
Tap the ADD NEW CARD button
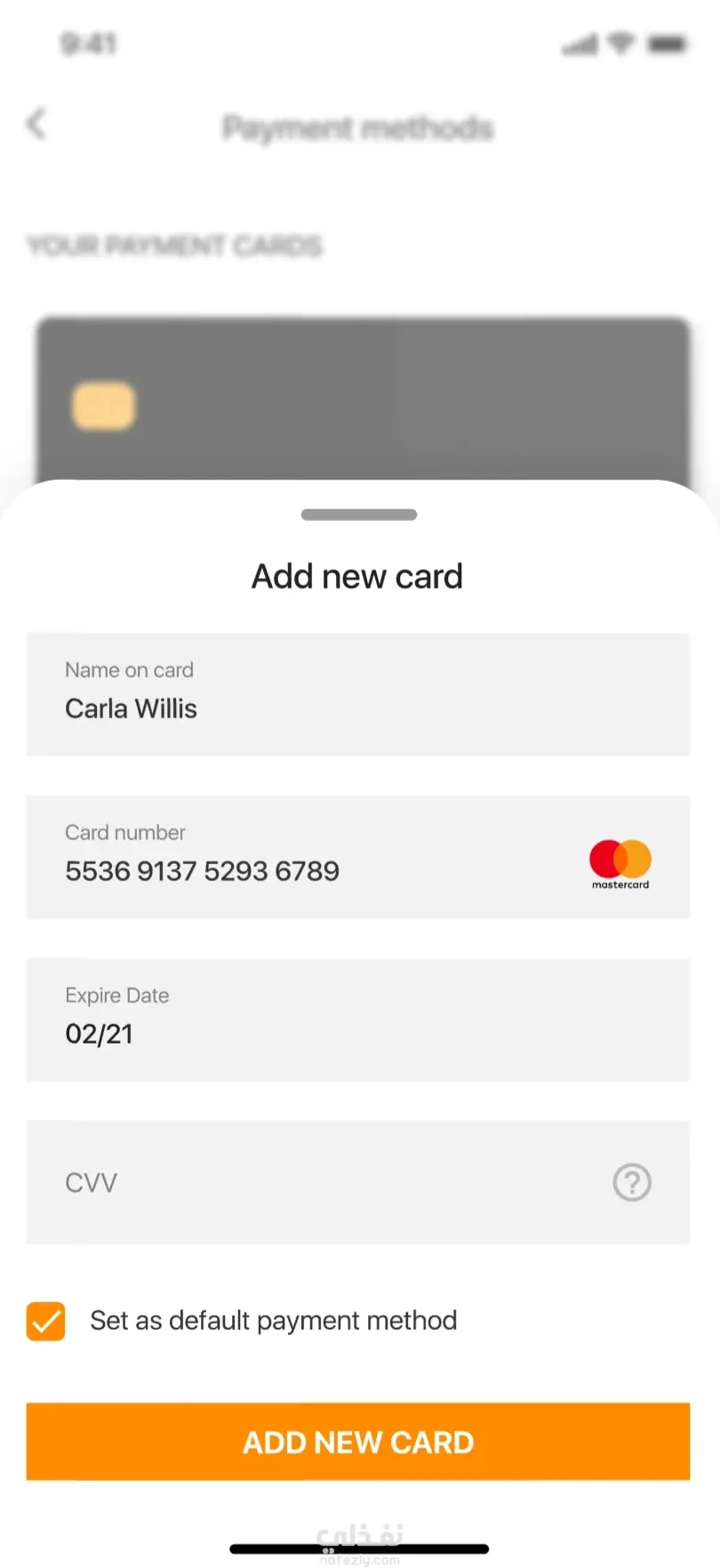click(x=357, y=1442)
